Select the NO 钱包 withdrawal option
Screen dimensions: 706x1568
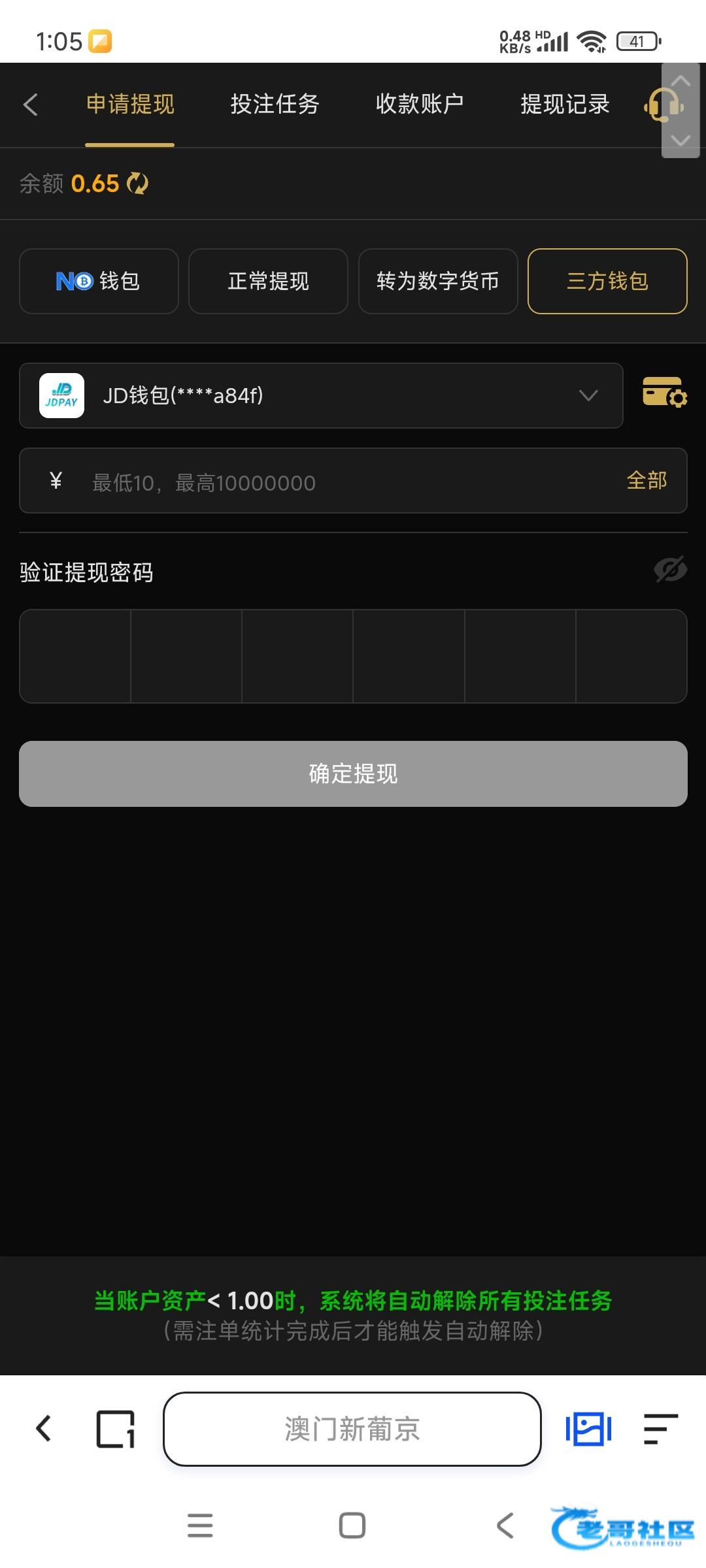point(99,281)
